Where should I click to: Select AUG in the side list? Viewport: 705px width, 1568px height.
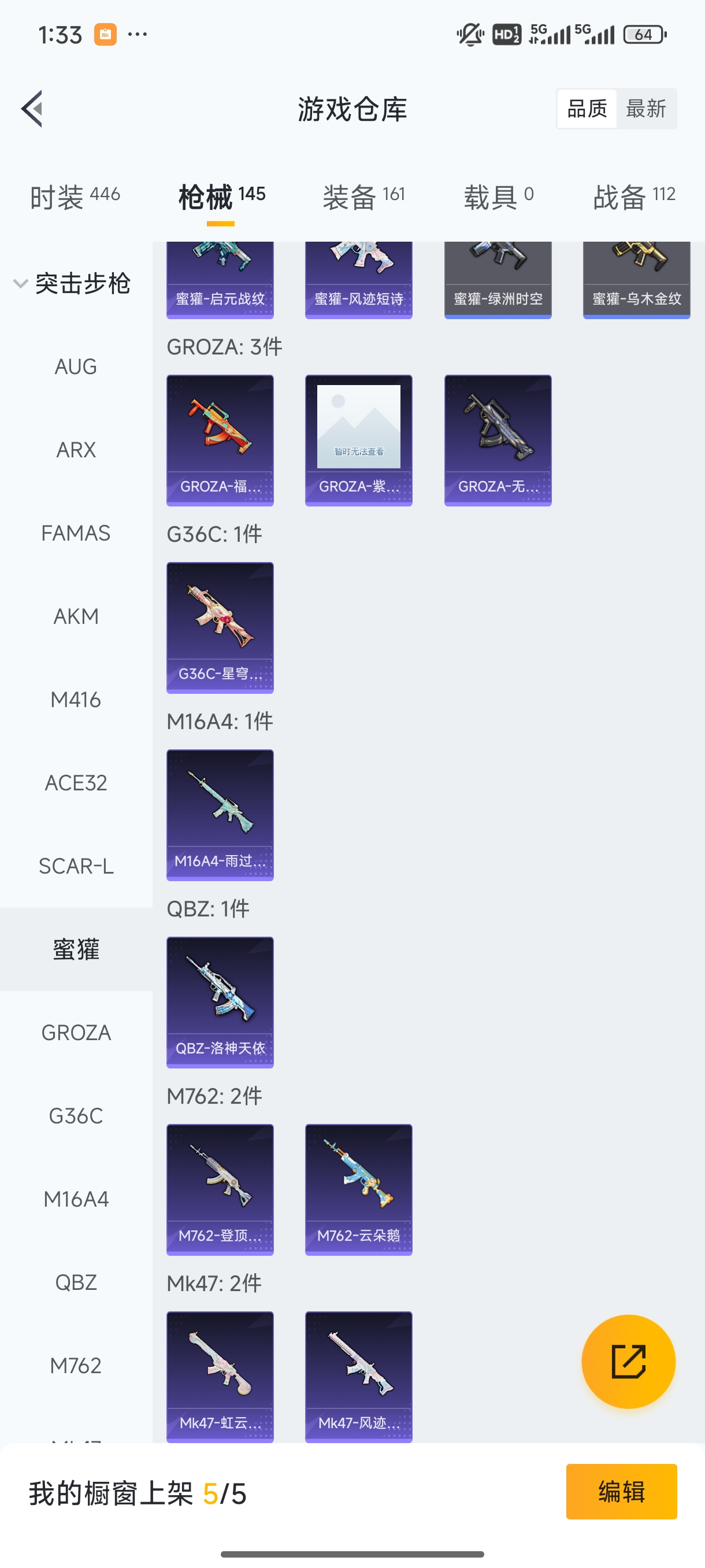pyautogui.click(x=76, y=367)
